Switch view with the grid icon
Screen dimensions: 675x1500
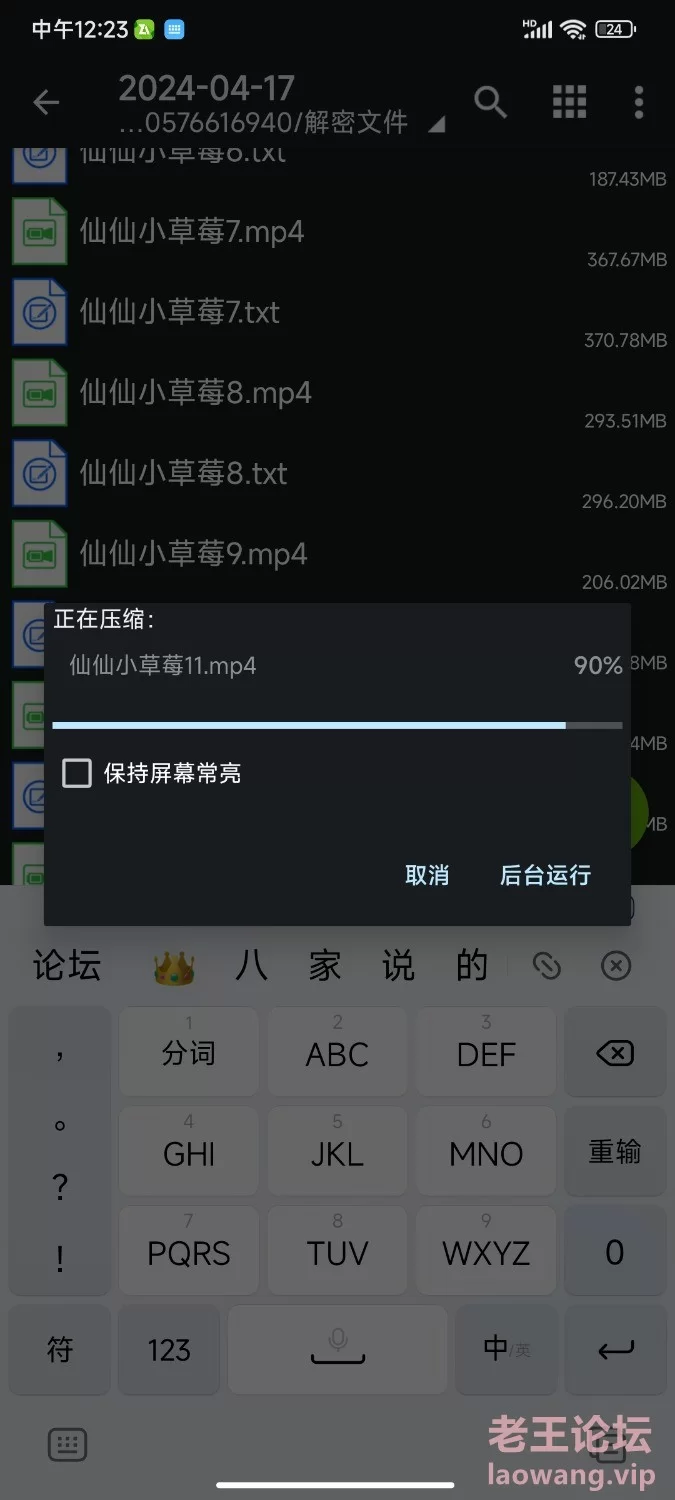(x=568, y=102)
